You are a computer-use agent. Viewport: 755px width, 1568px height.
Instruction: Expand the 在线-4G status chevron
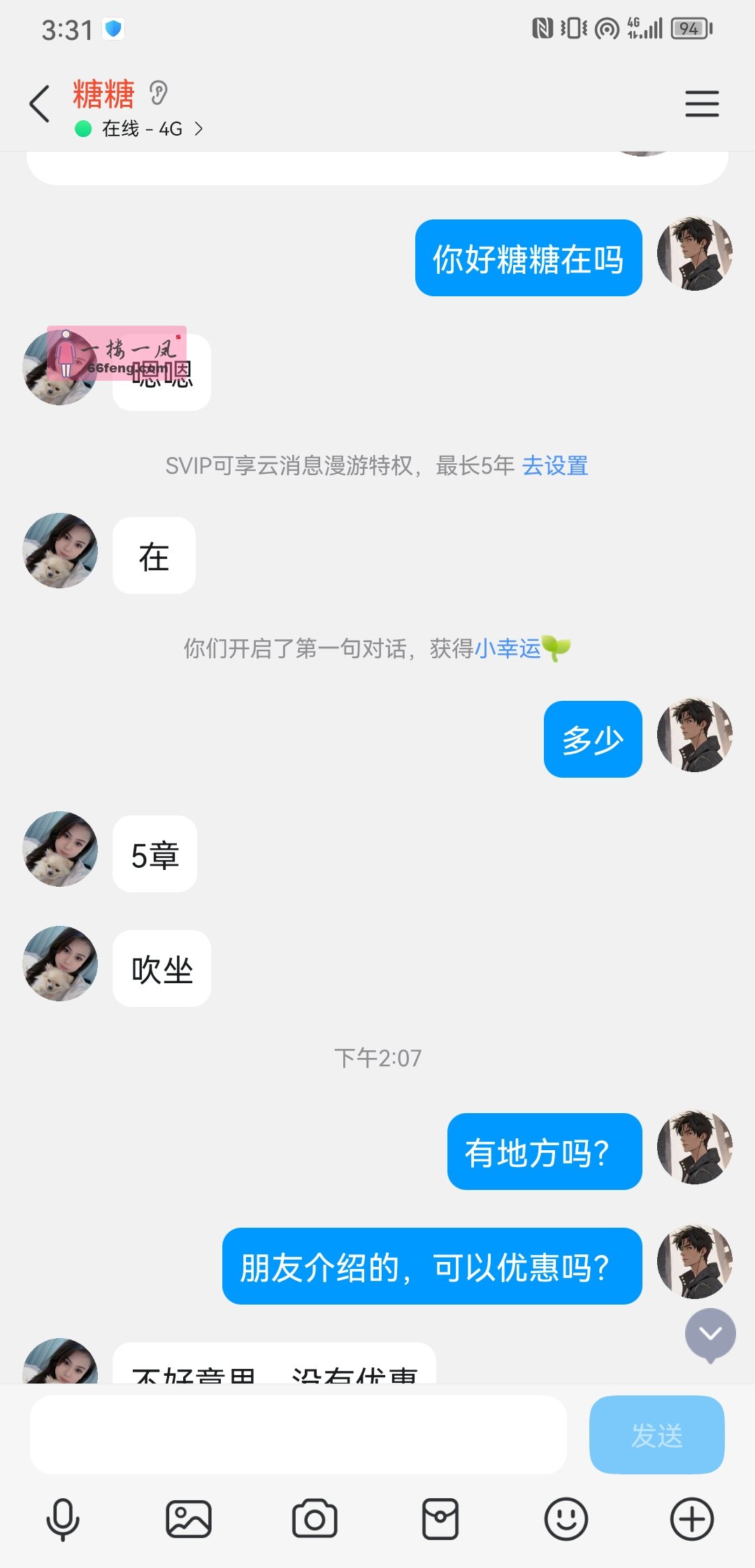(x=199, y=129)
